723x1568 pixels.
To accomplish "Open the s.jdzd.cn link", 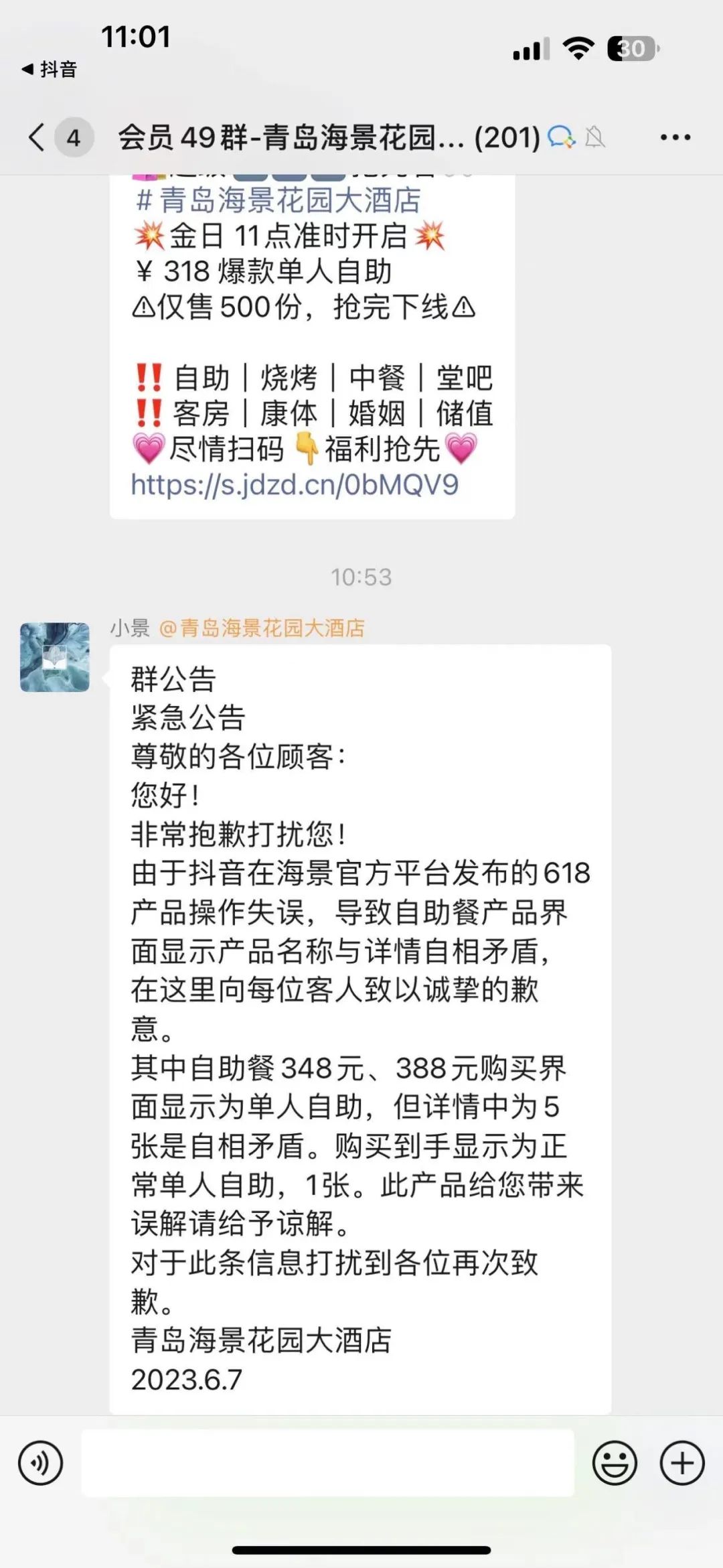I will point(295,484).
